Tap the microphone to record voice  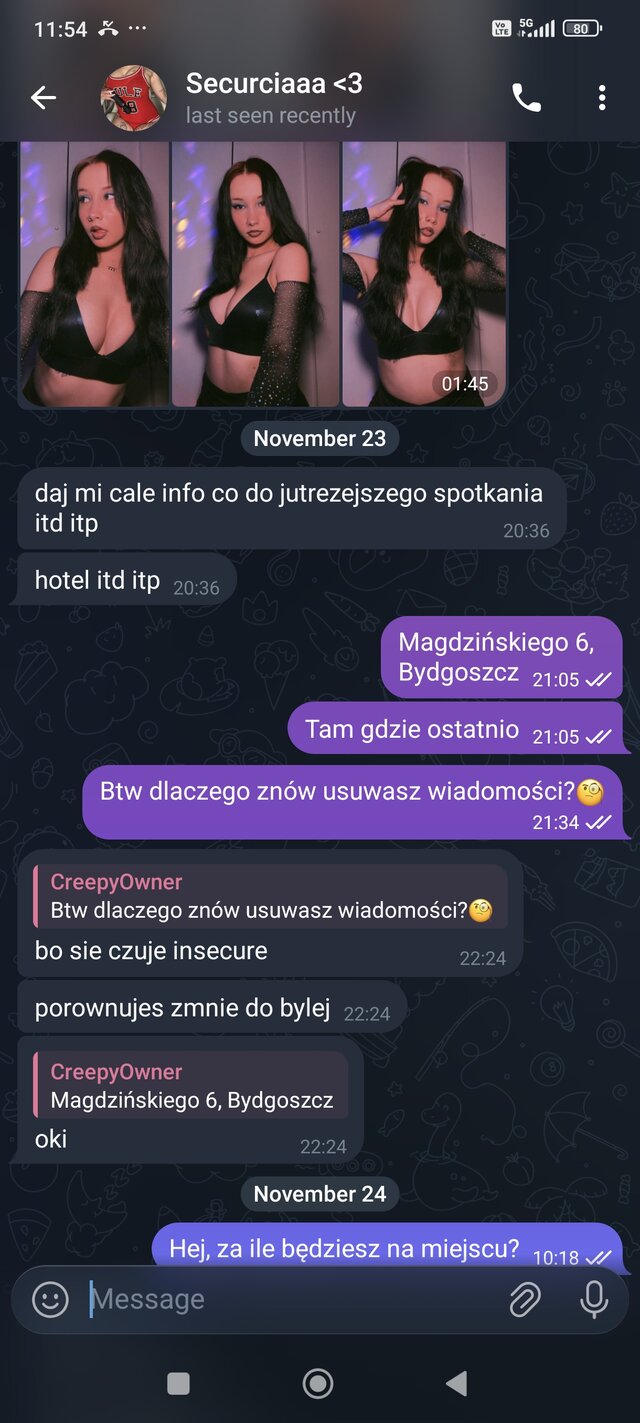[594, 1299]
